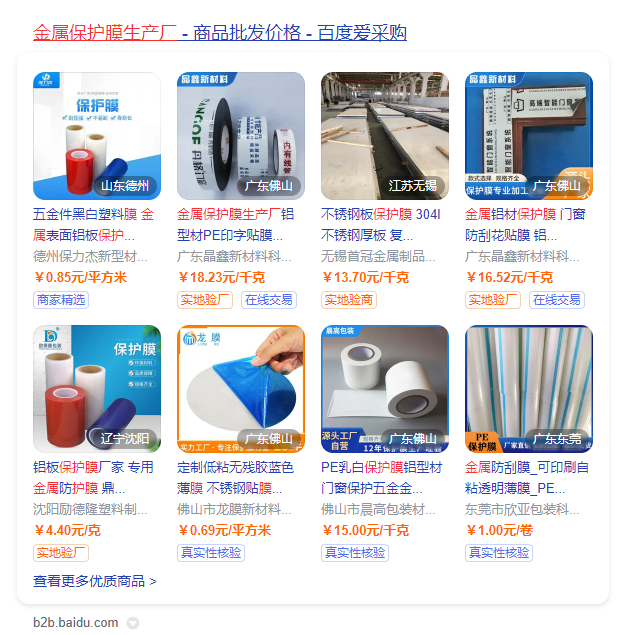Open the PE乳白保护膜铝型材 product card

385,389
